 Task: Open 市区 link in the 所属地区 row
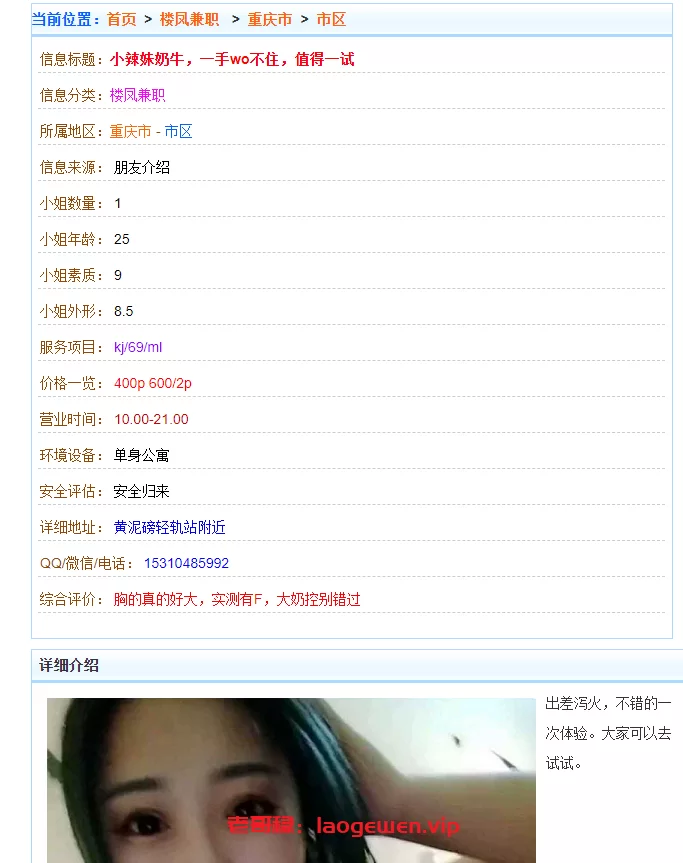tap(178, 131)
